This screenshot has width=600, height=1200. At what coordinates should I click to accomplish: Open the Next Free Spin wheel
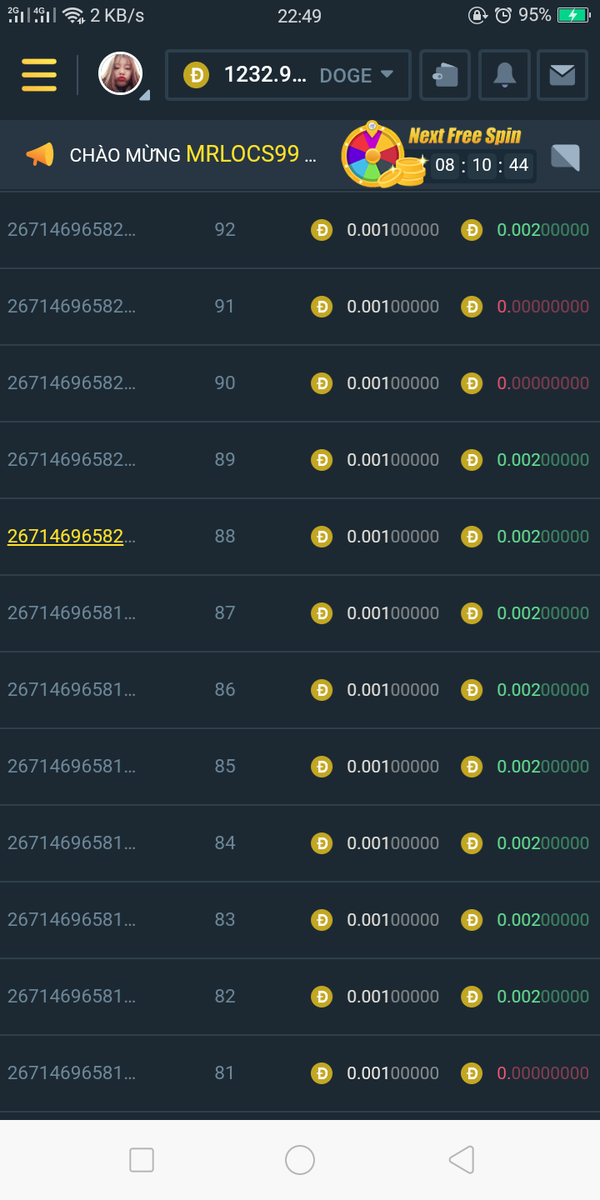[373, 155]
